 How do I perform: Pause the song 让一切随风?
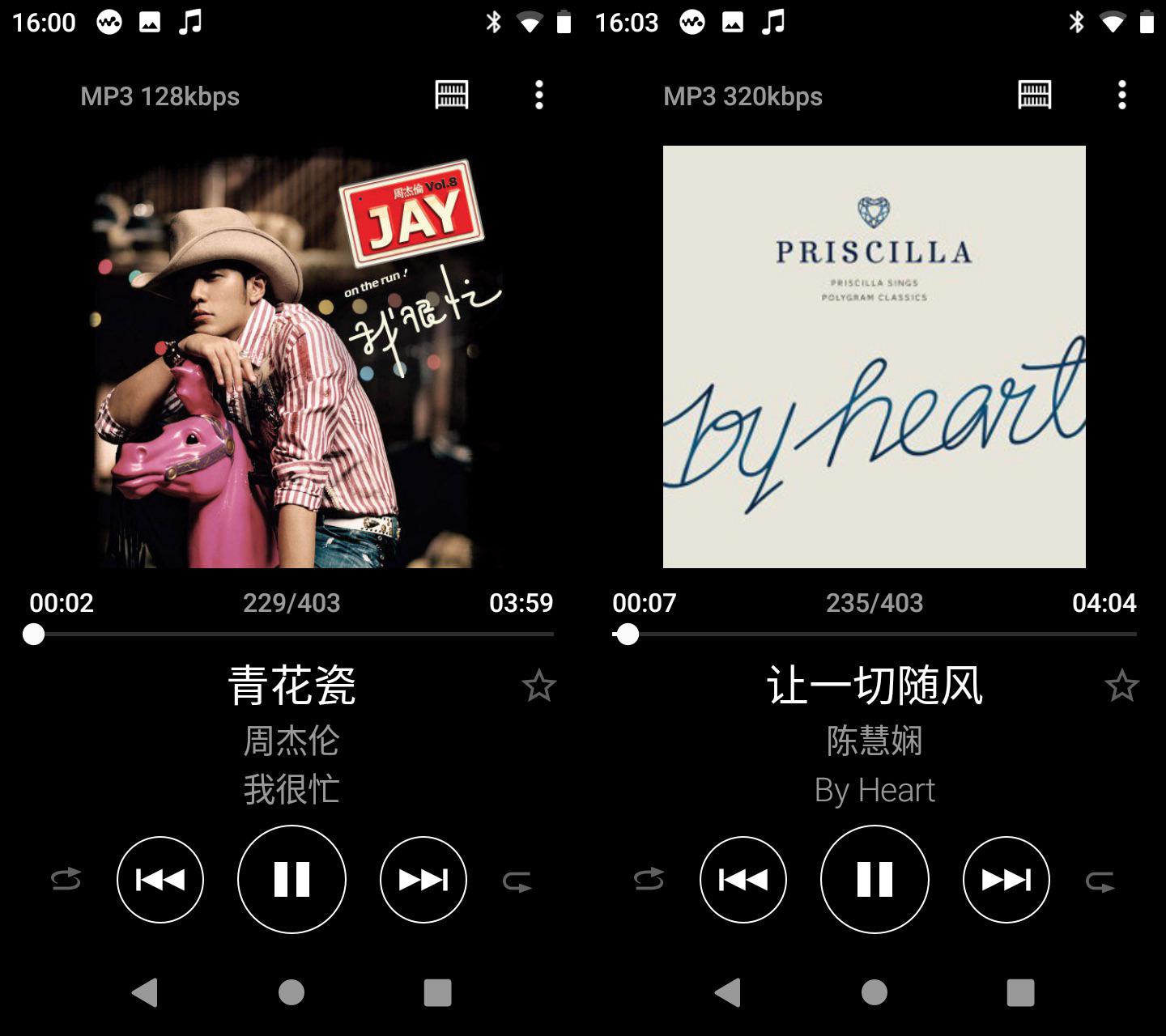tap(874, 879)
